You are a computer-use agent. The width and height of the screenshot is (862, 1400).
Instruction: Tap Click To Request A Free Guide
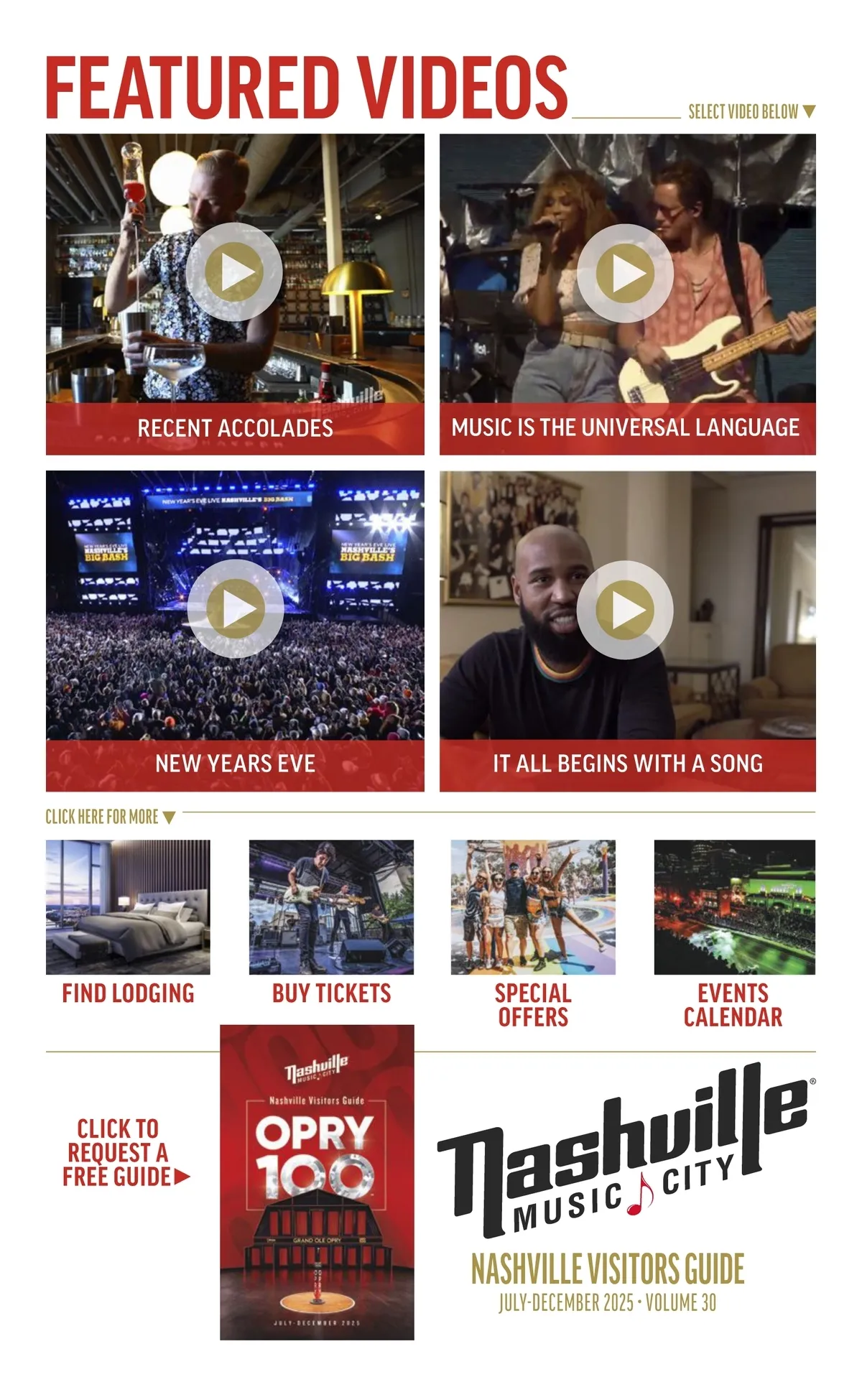pyautogui.click(x=125, y=1152)
